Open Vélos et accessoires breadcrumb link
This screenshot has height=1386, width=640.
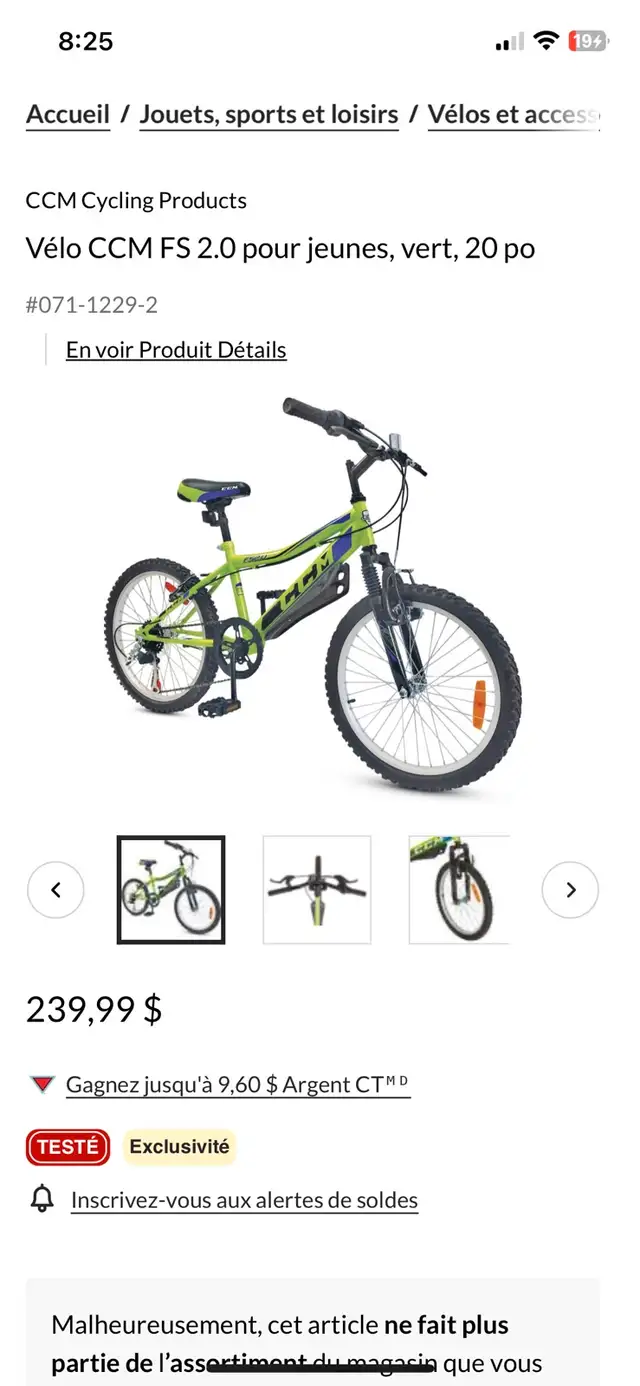[x=514, y=115]
